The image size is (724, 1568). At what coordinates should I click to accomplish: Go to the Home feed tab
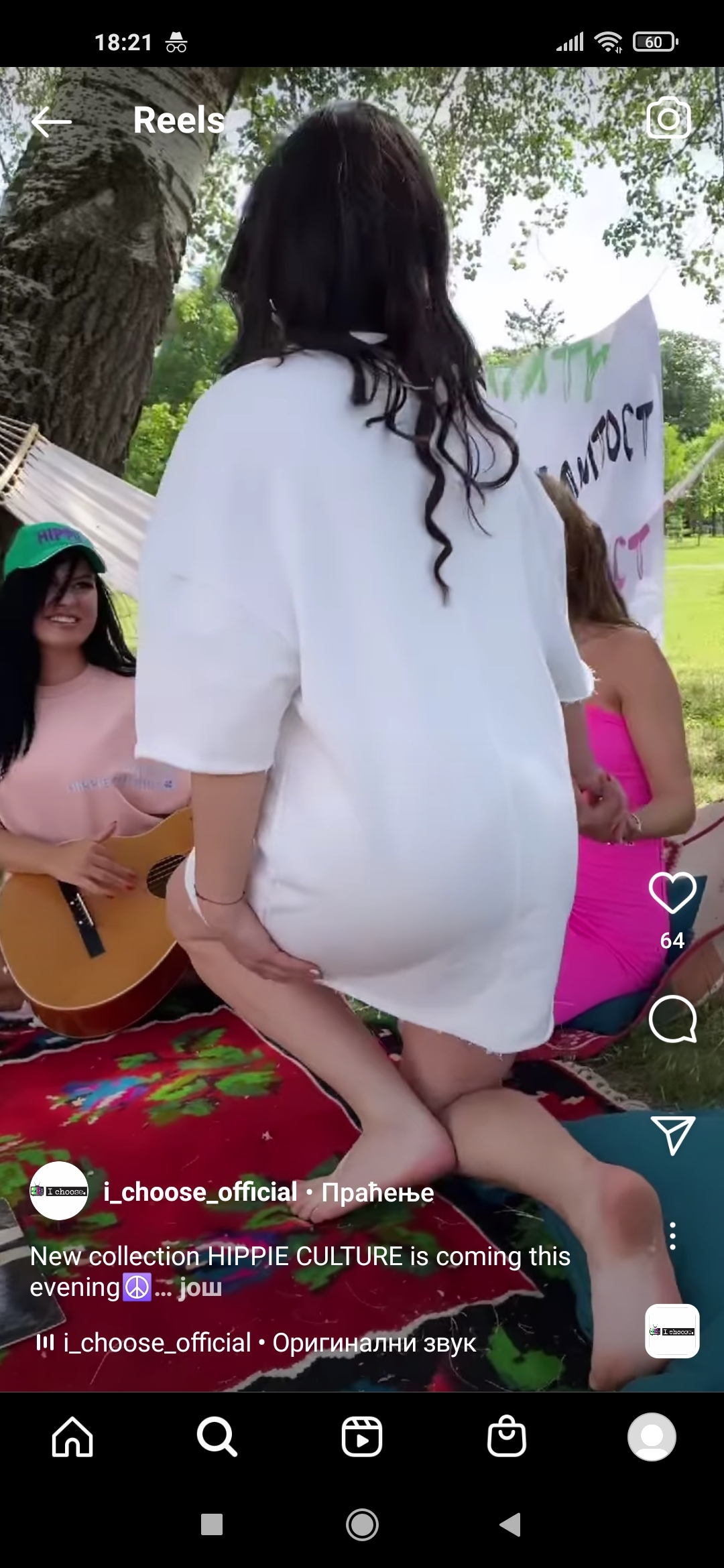[x=72, y=1437]
